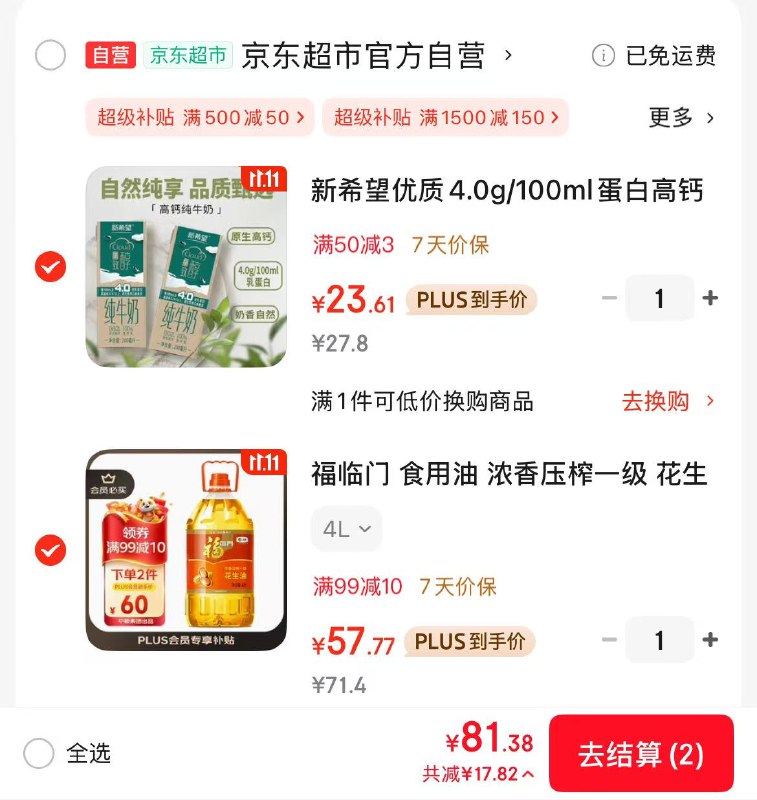Click the milk product thumbnail image

[x=186, y=270]
